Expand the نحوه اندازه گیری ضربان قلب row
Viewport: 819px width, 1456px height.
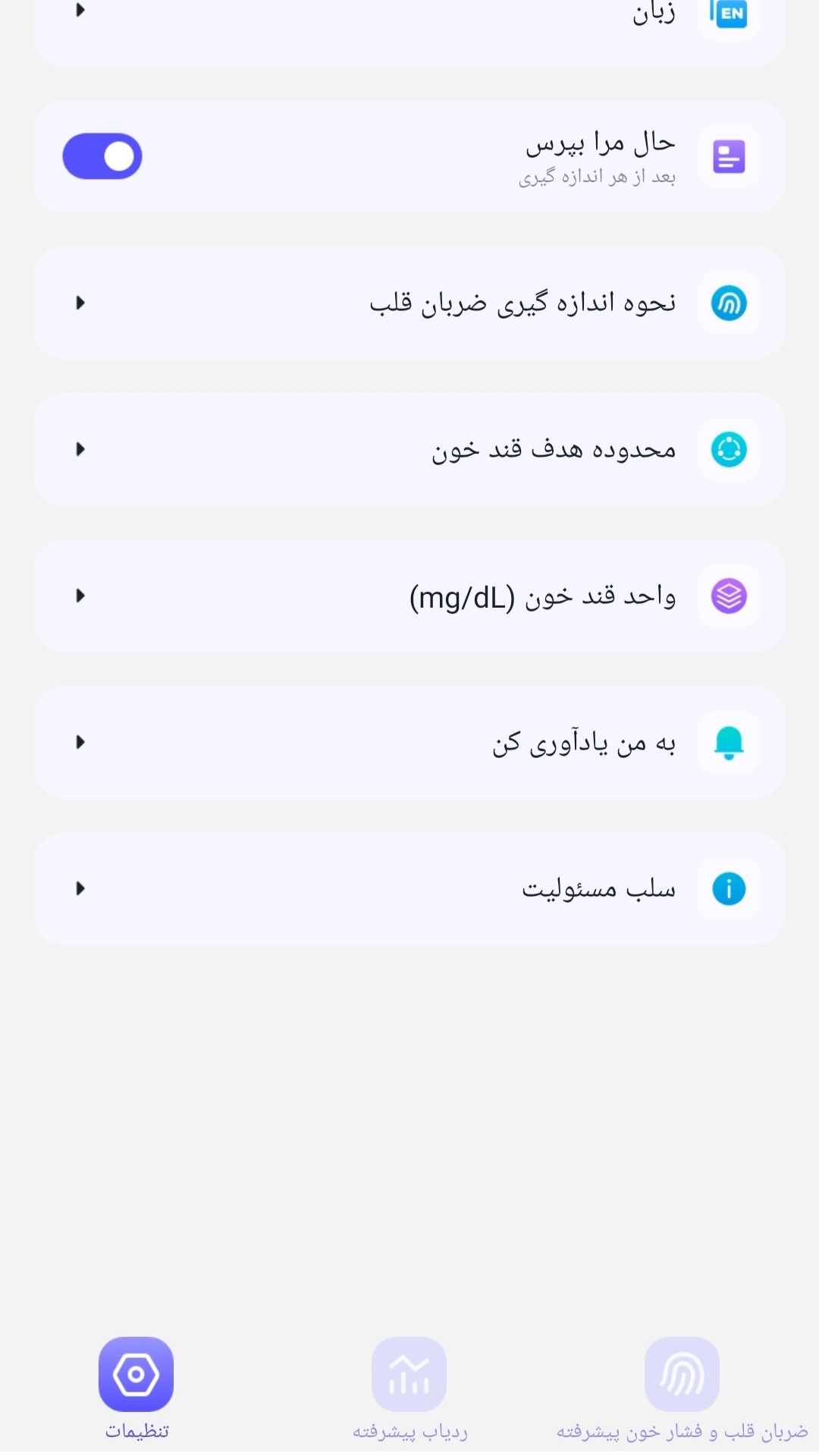[x=409, y=303]
